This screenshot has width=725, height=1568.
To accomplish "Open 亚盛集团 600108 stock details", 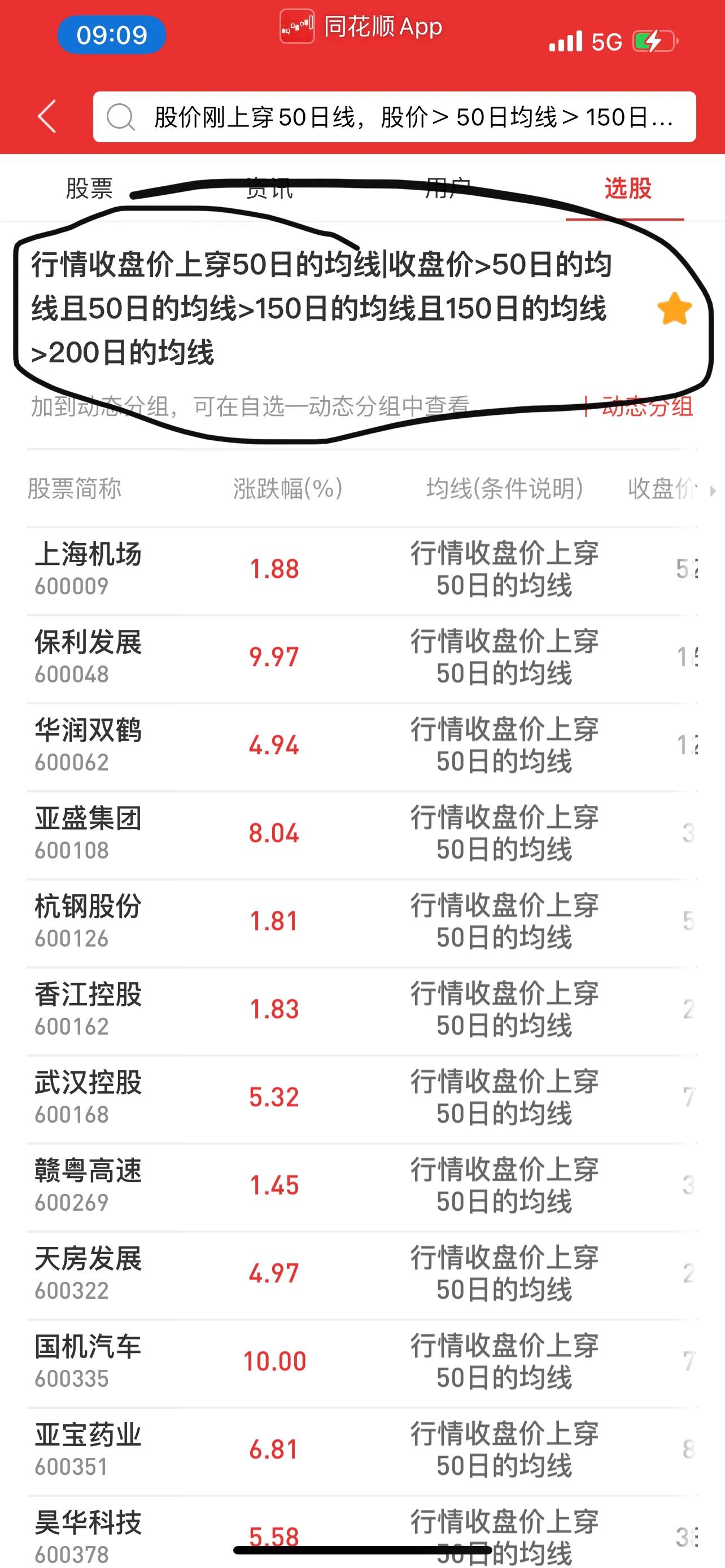I will coord(88,833).
